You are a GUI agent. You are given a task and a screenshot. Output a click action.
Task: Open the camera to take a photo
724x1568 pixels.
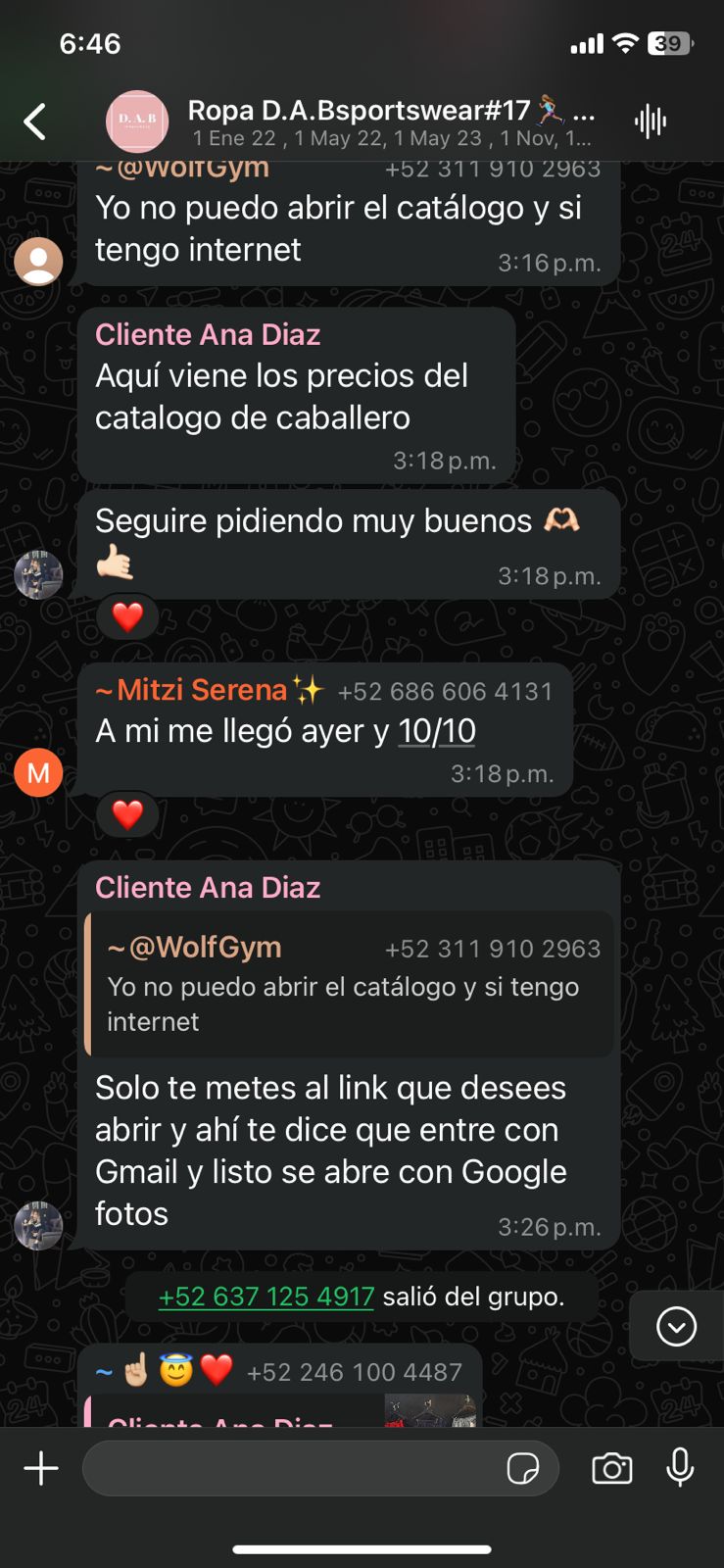(x=612, y=1468)
